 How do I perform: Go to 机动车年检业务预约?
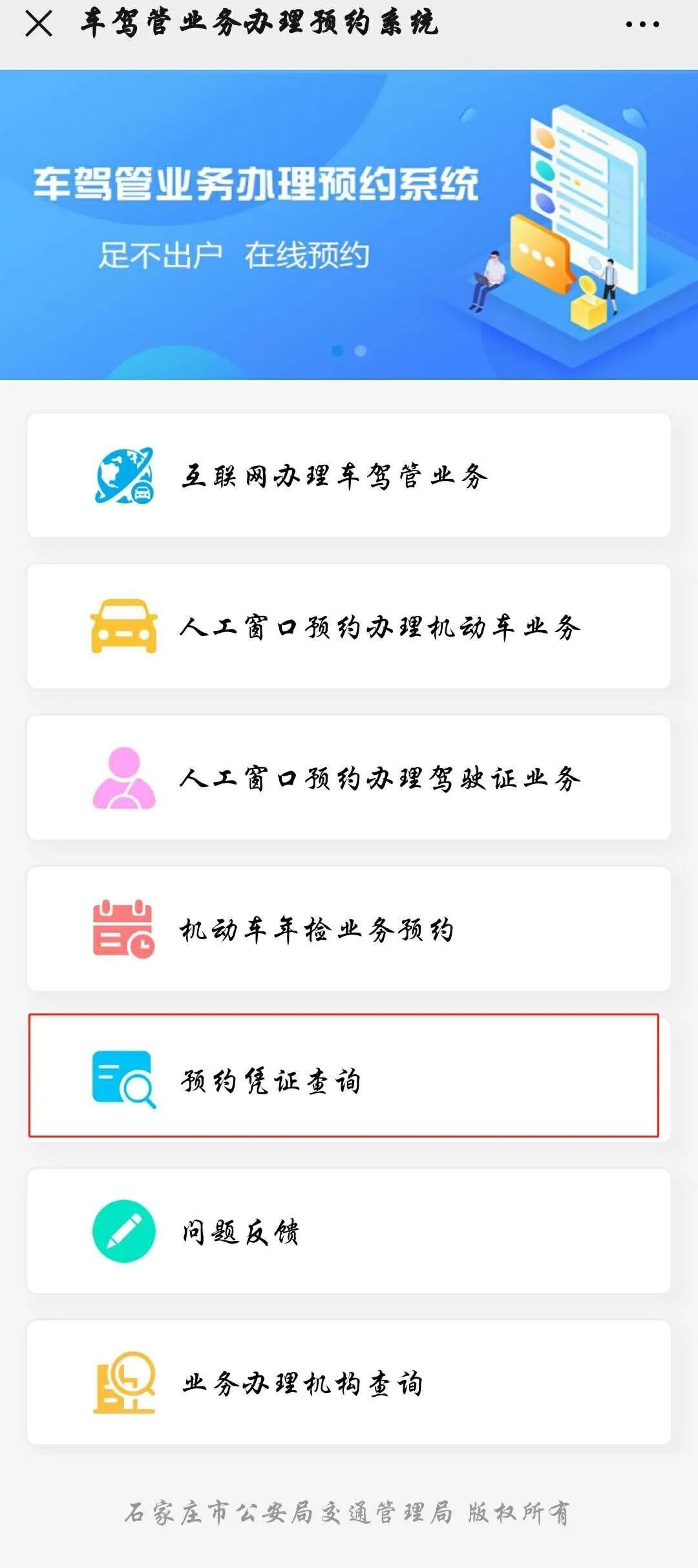pos(348,929)
